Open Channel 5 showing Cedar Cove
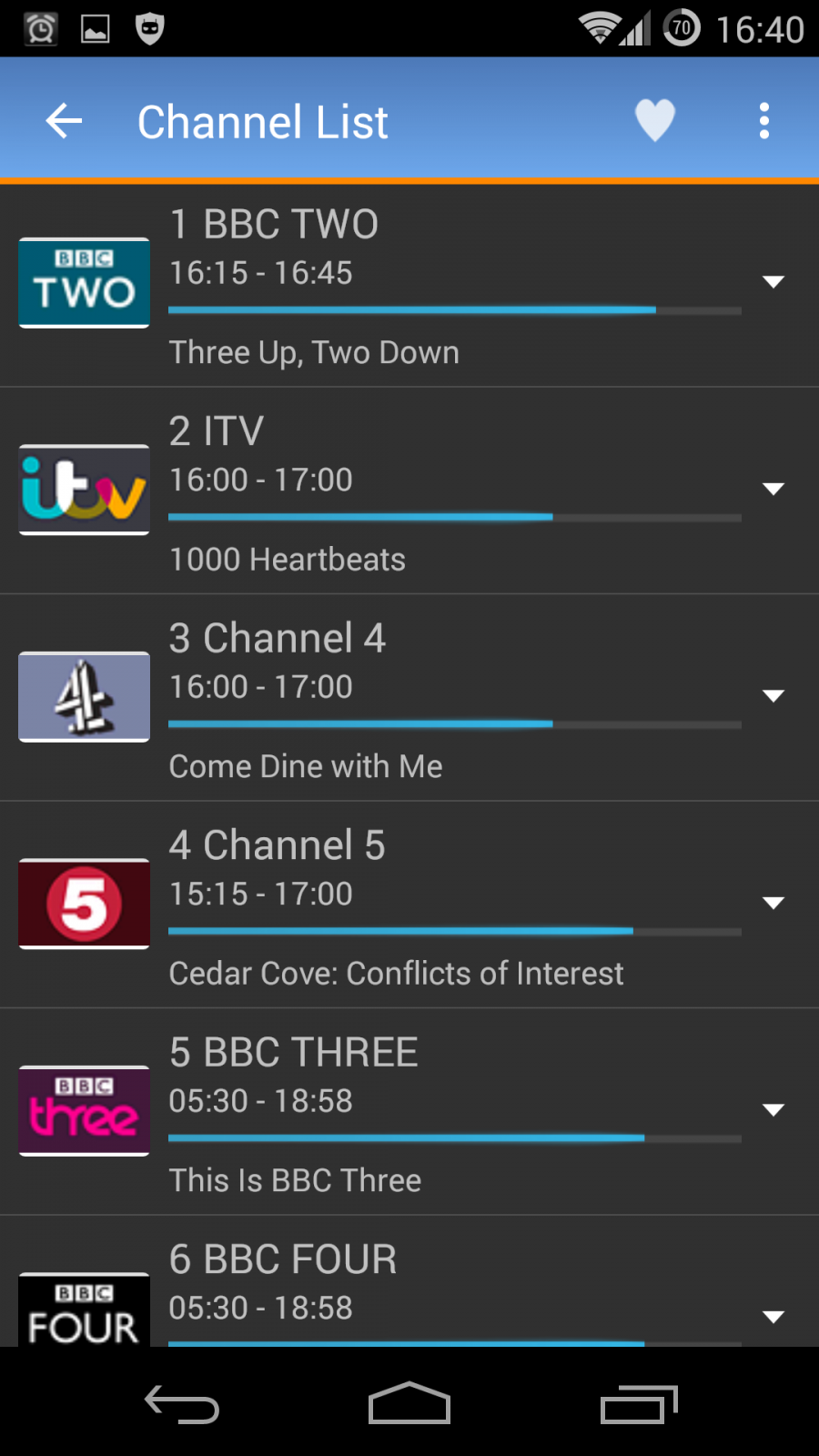819x1456 pixels. tap(409, 905)
